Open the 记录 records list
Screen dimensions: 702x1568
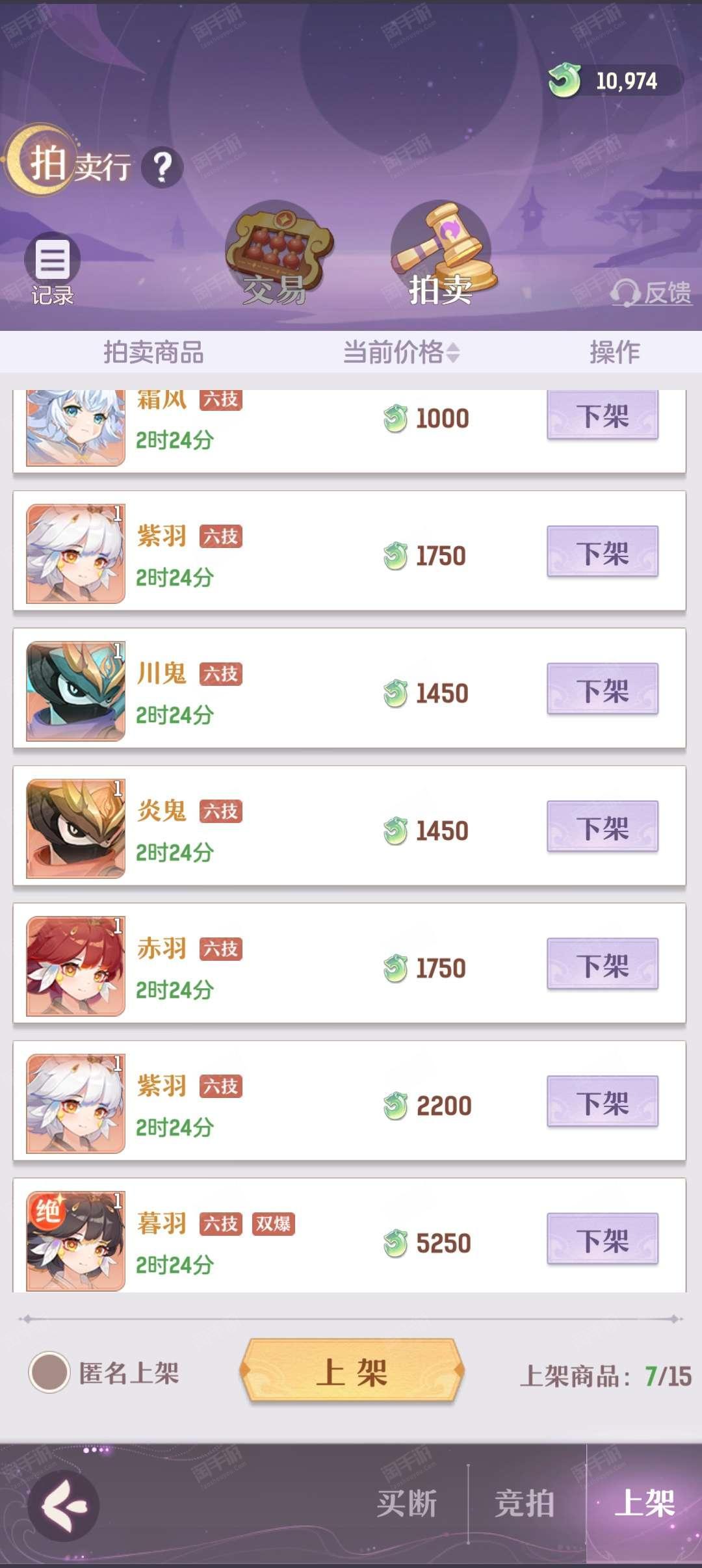tap(52, 269)
